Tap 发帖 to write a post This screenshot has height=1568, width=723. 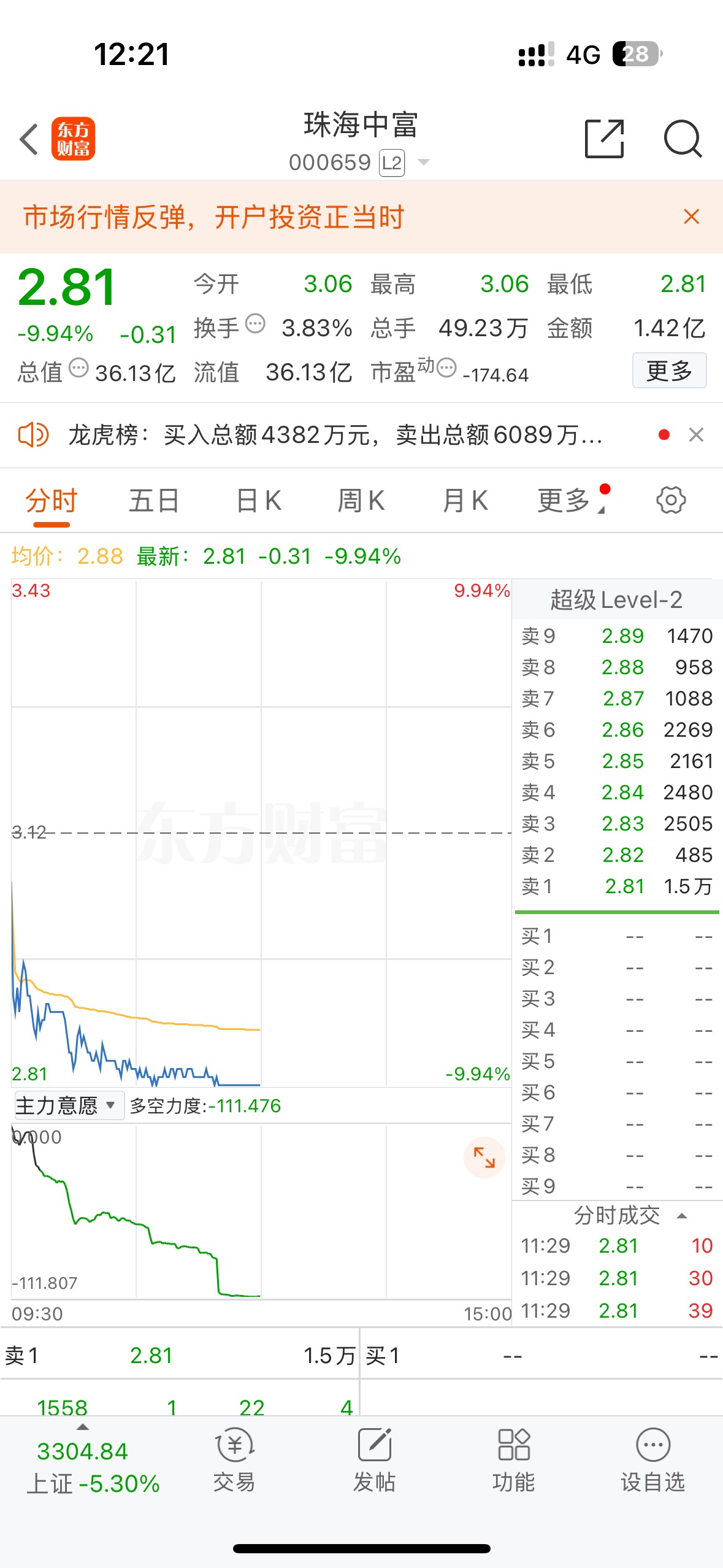[x=374, y=1461]
